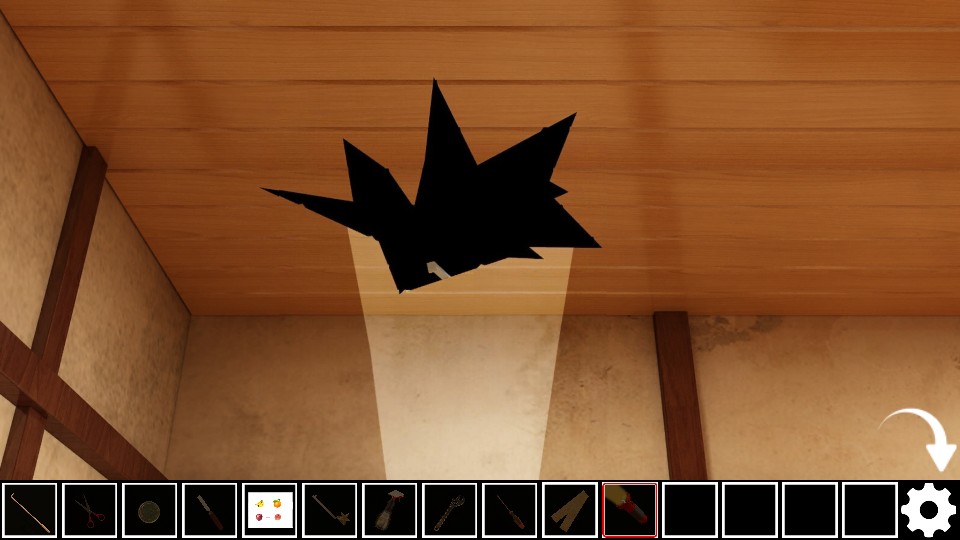Select the red scissors item

(90, 510)
